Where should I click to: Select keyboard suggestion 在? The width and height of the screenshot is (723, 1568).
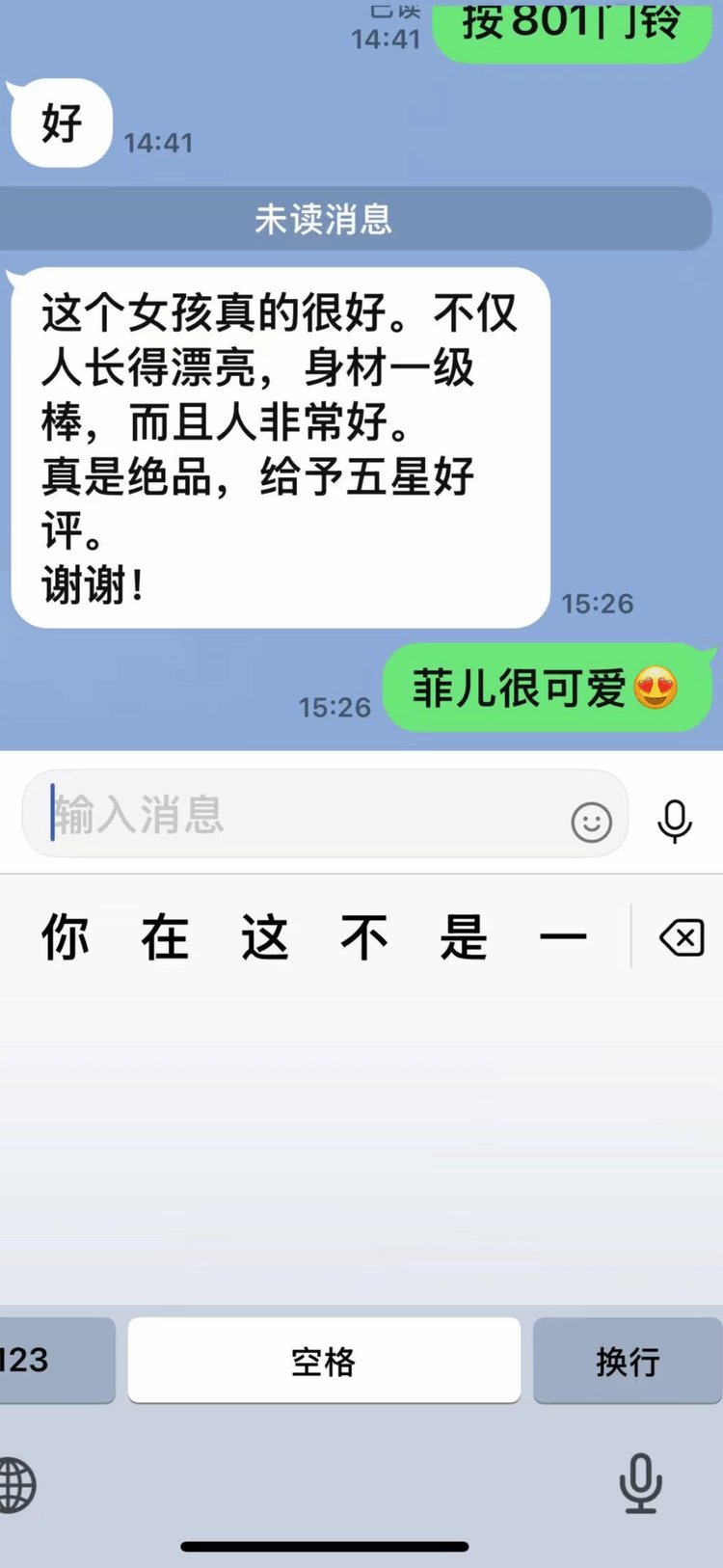165,937
